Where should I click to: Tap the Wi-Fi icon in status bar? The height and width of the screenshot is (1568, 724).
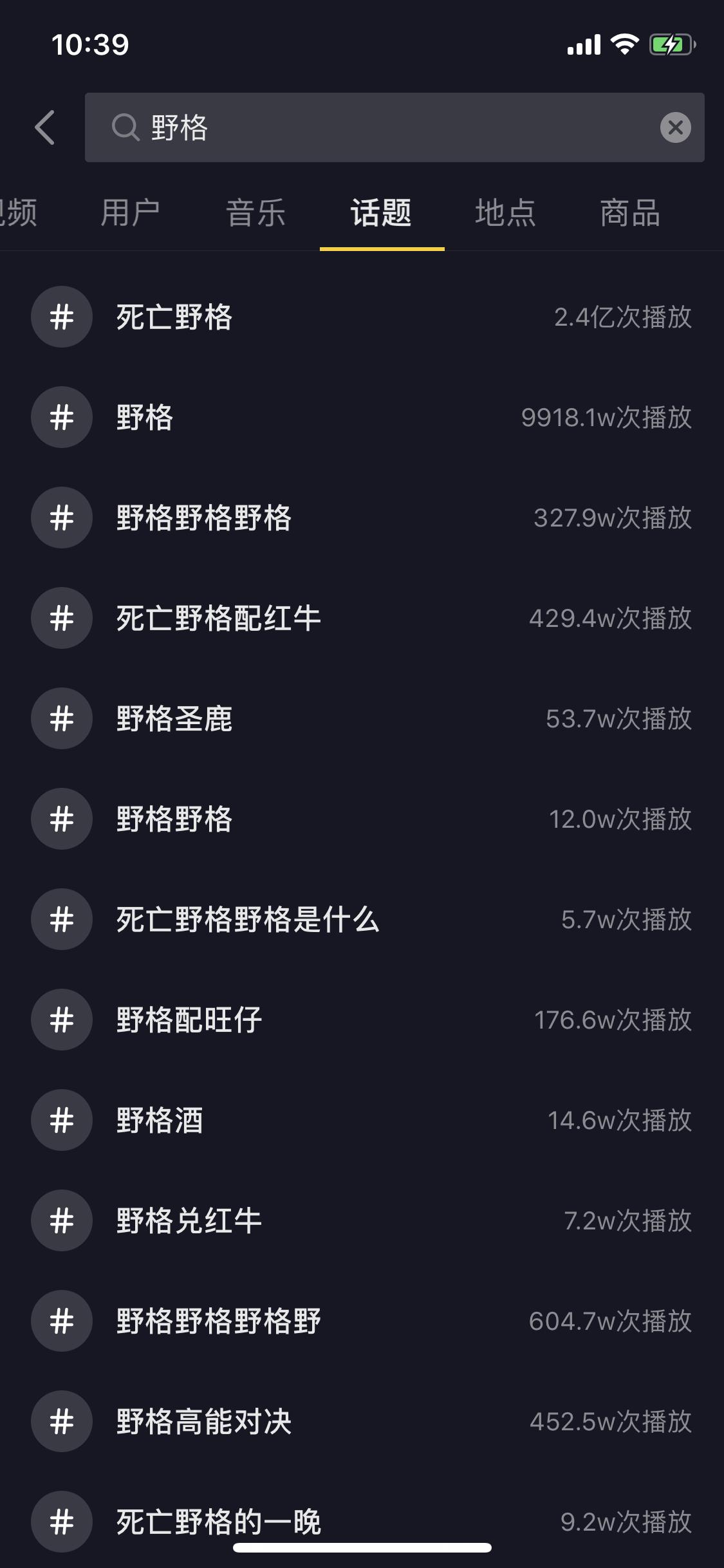(623, 44)
